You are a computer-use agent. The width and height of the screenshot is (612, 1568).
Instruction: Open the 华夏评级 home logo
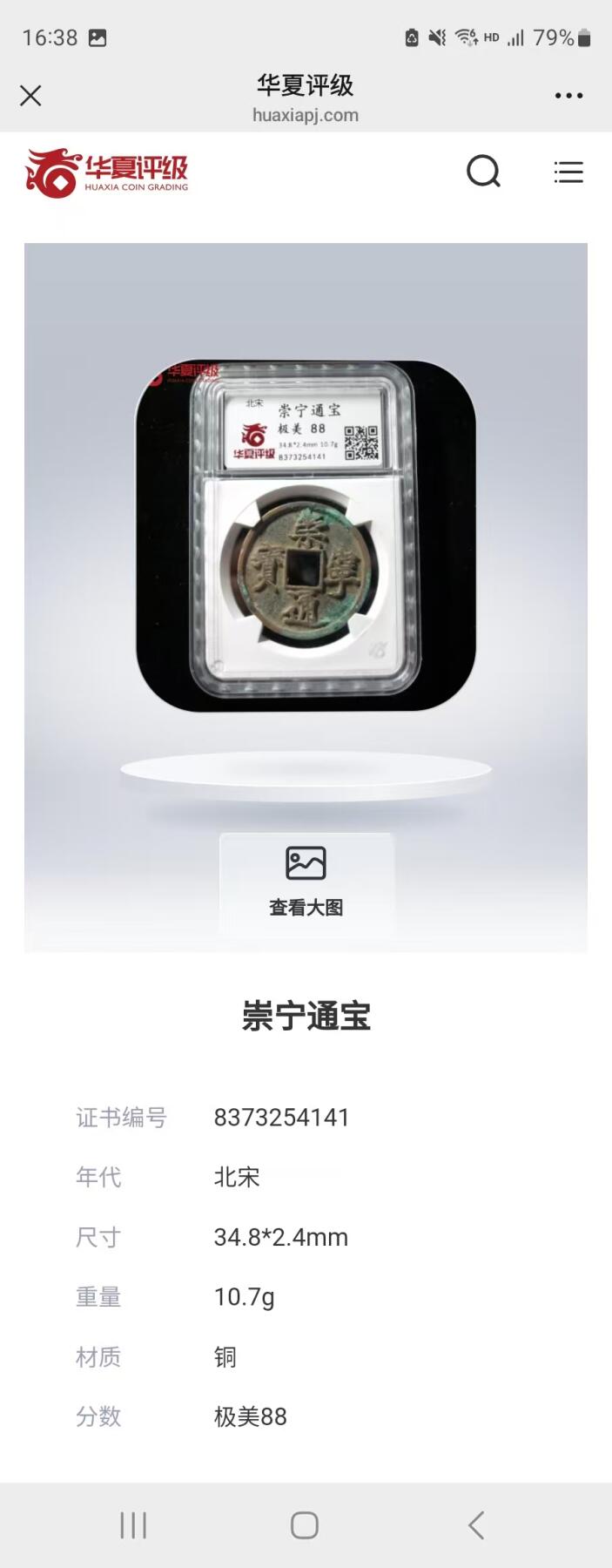tap(106, 172)
